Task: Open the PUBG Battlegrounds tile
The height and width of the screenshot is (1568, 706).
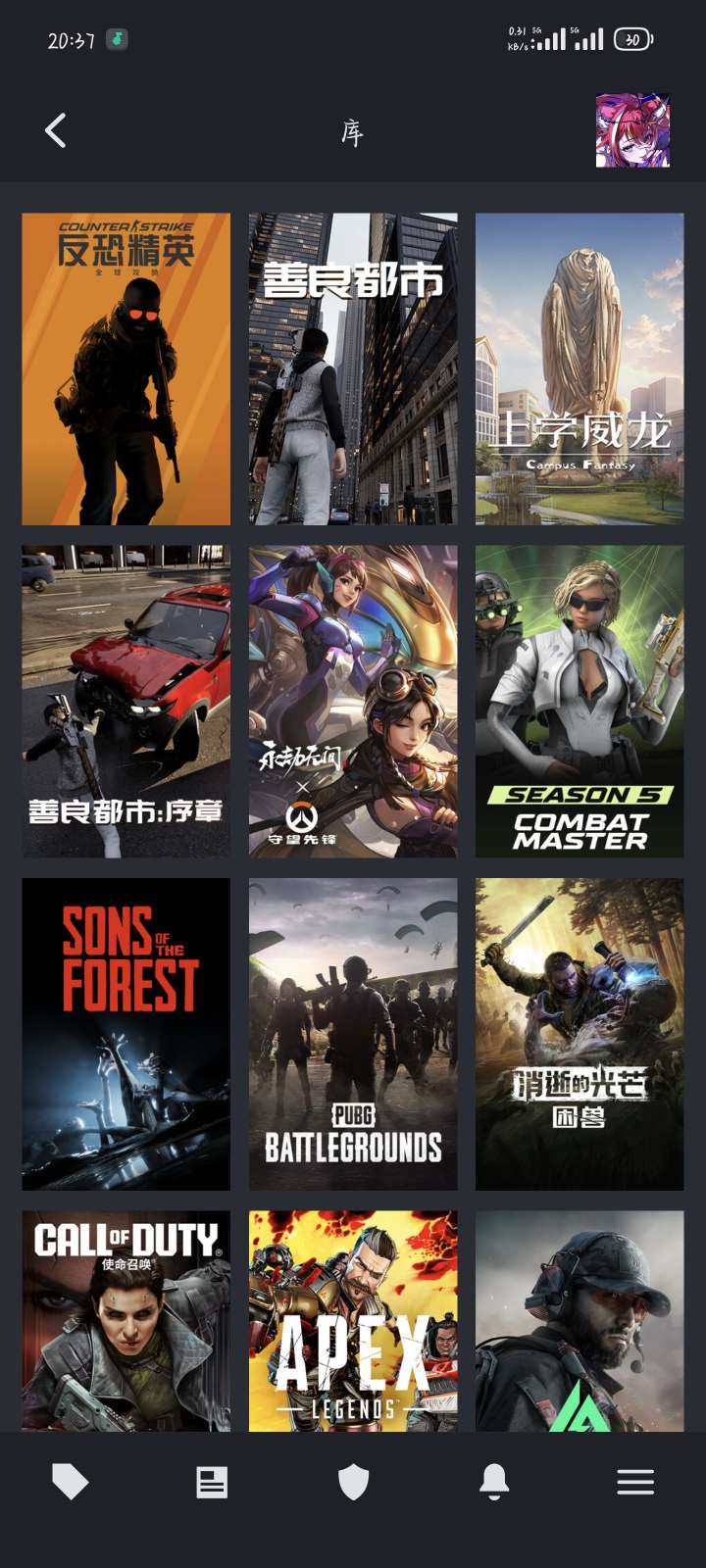Action: click(353, 1033)
